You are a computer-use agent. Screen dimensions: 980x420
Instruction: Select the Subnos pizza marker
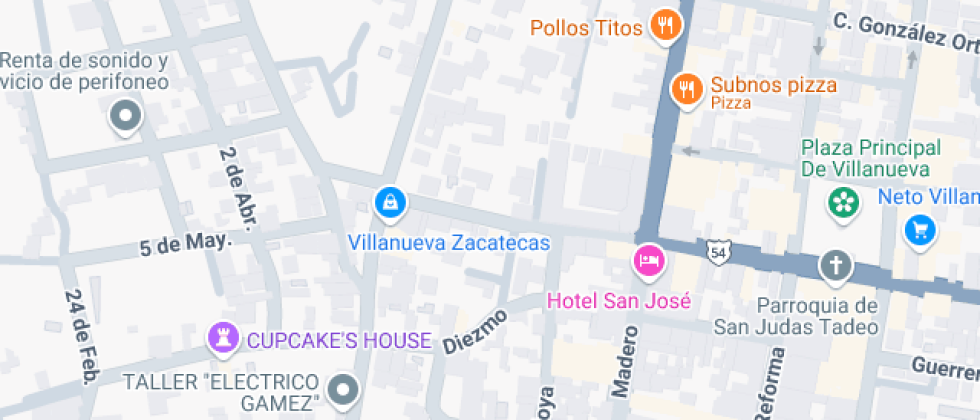(688, 91)
